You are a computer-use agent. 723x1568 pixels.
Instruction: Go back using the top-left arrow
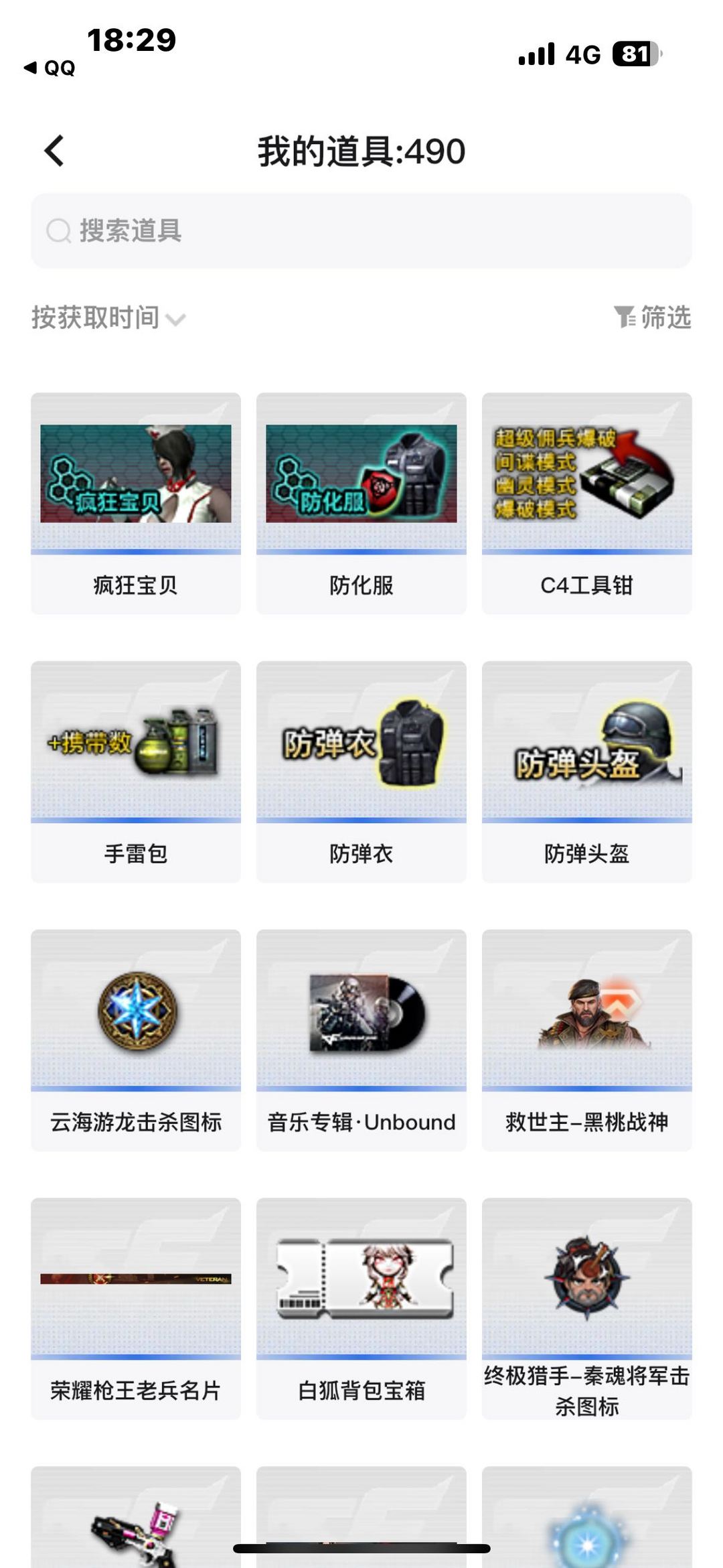coord(55,151)
